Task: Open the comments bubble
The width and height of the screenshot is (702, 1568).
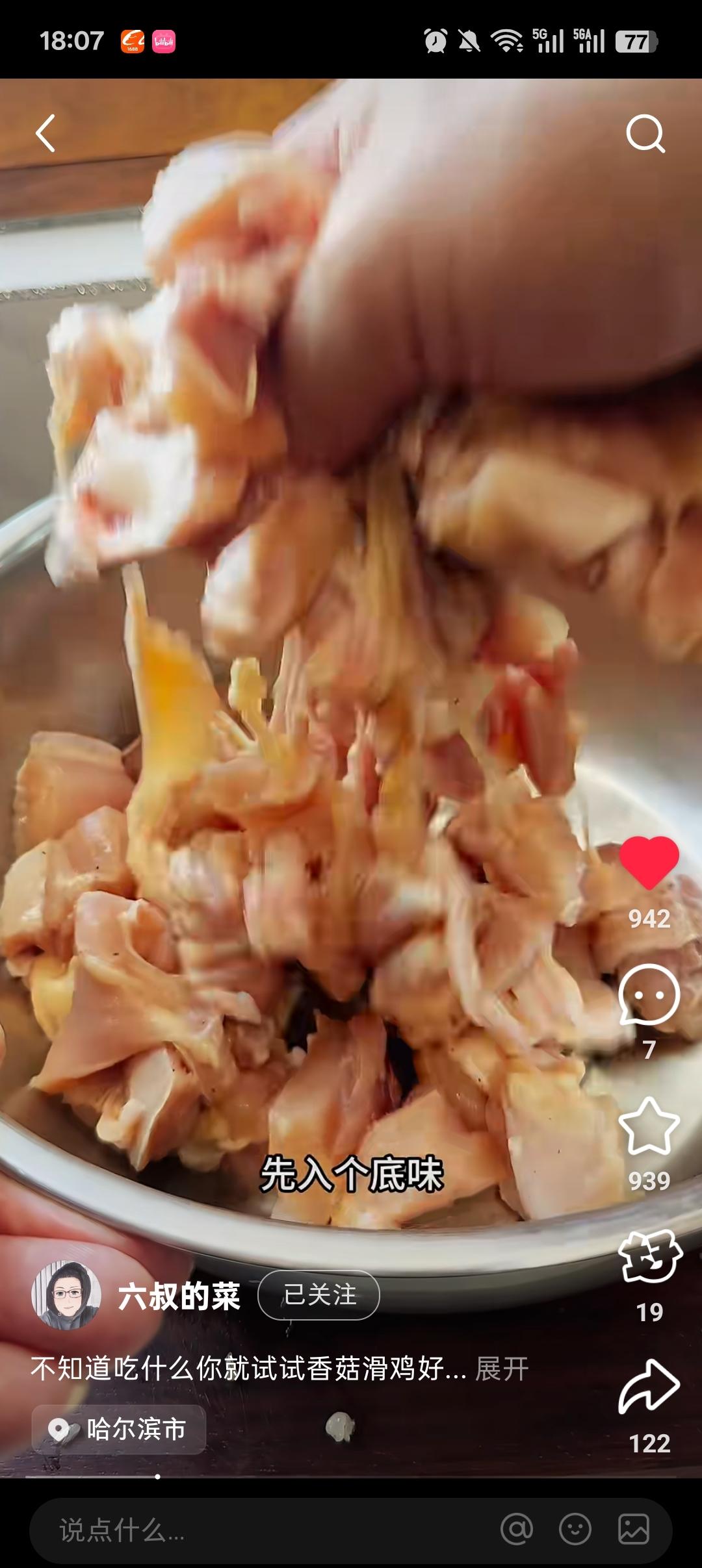Action: click(649, 995)
